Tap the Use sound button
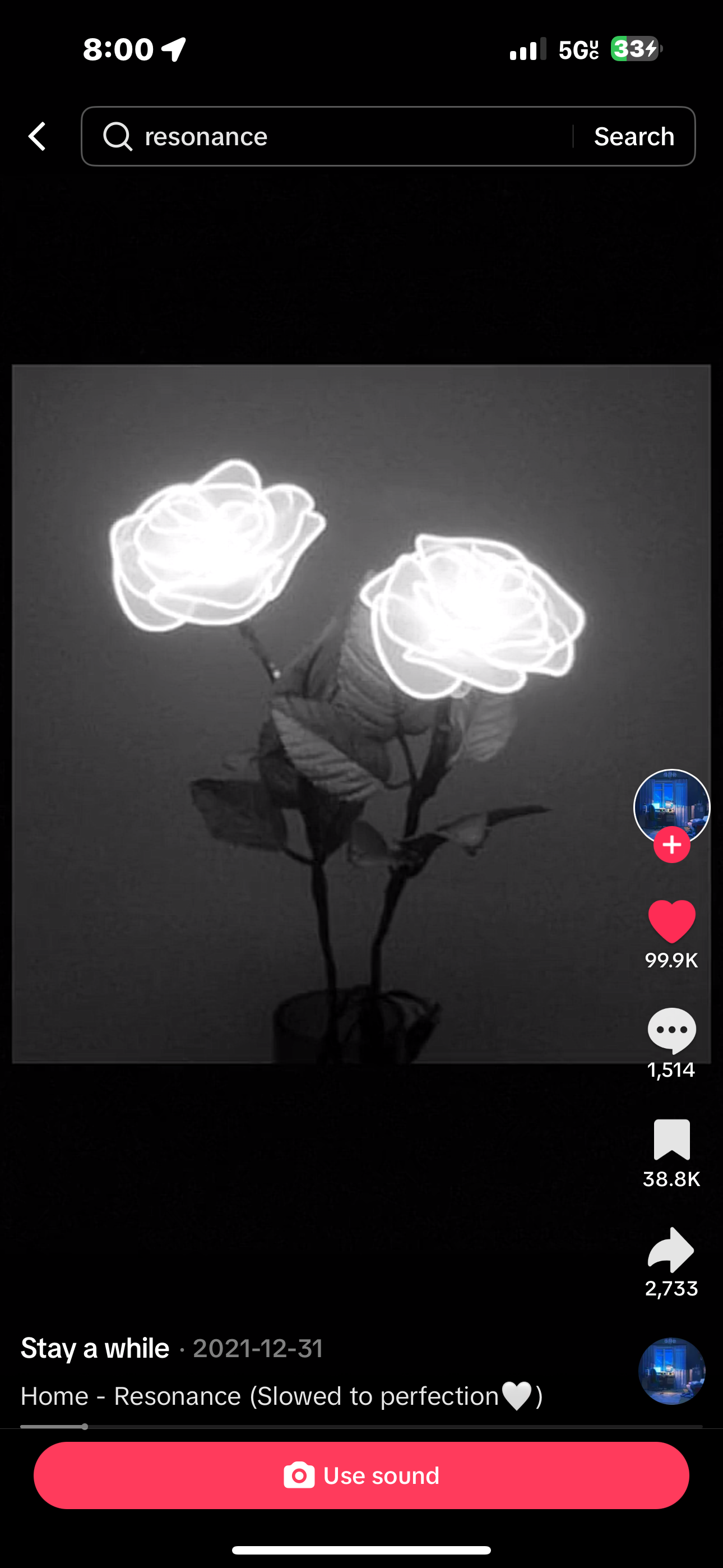The image size is (723, 1568). pyautogui.click(x=361, y=1475)
